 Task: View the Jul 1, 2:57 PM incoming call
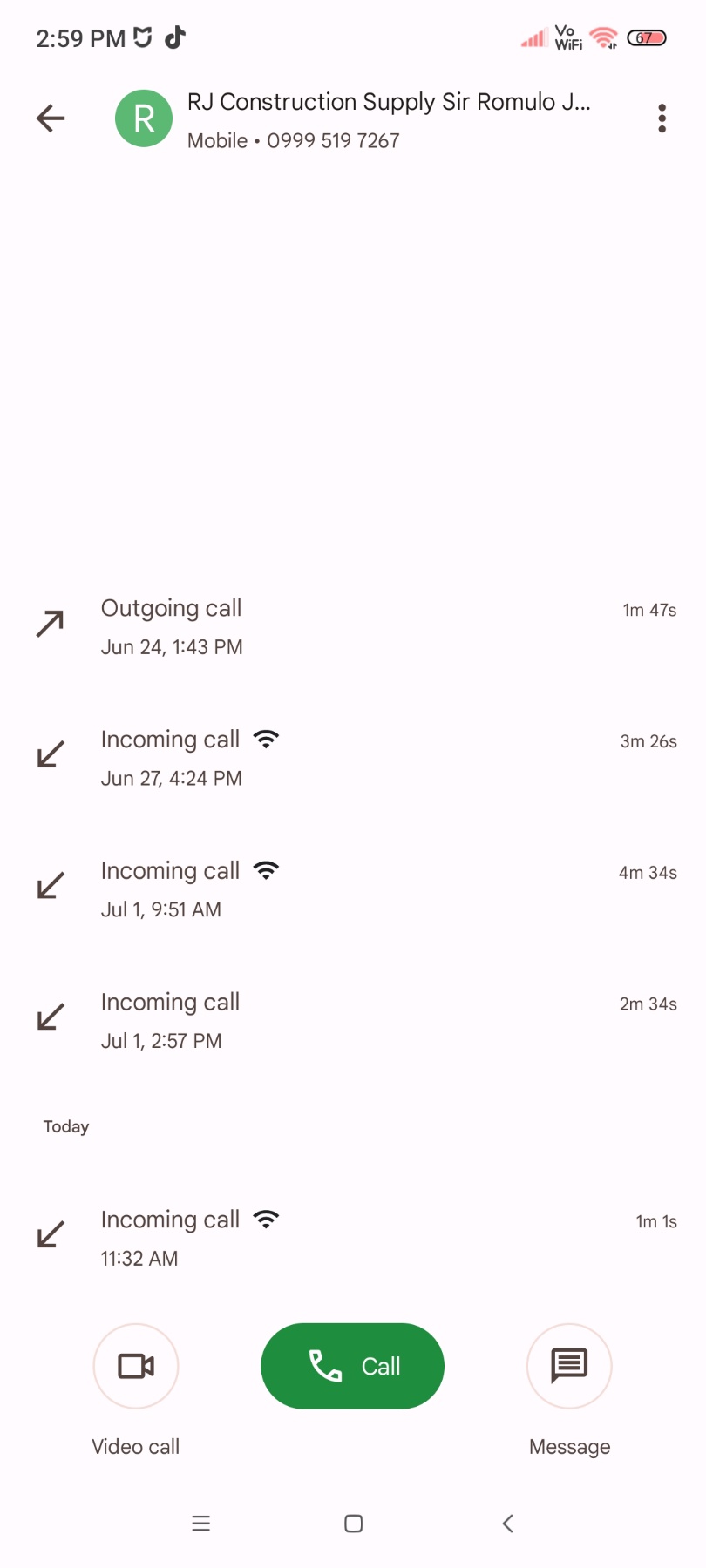352,1021
